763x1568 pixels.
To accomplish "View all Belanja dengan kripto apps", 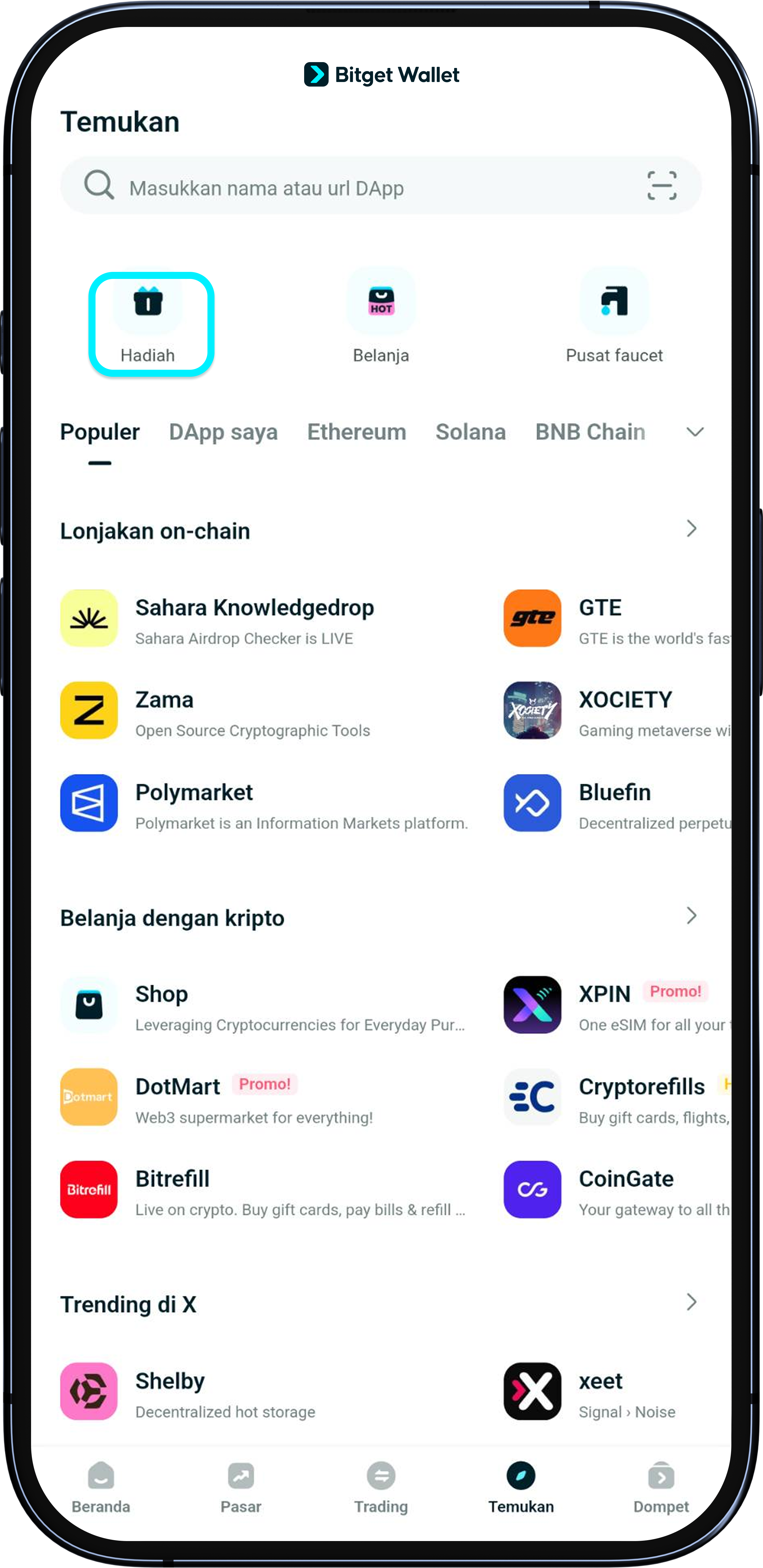I will 691,917.
